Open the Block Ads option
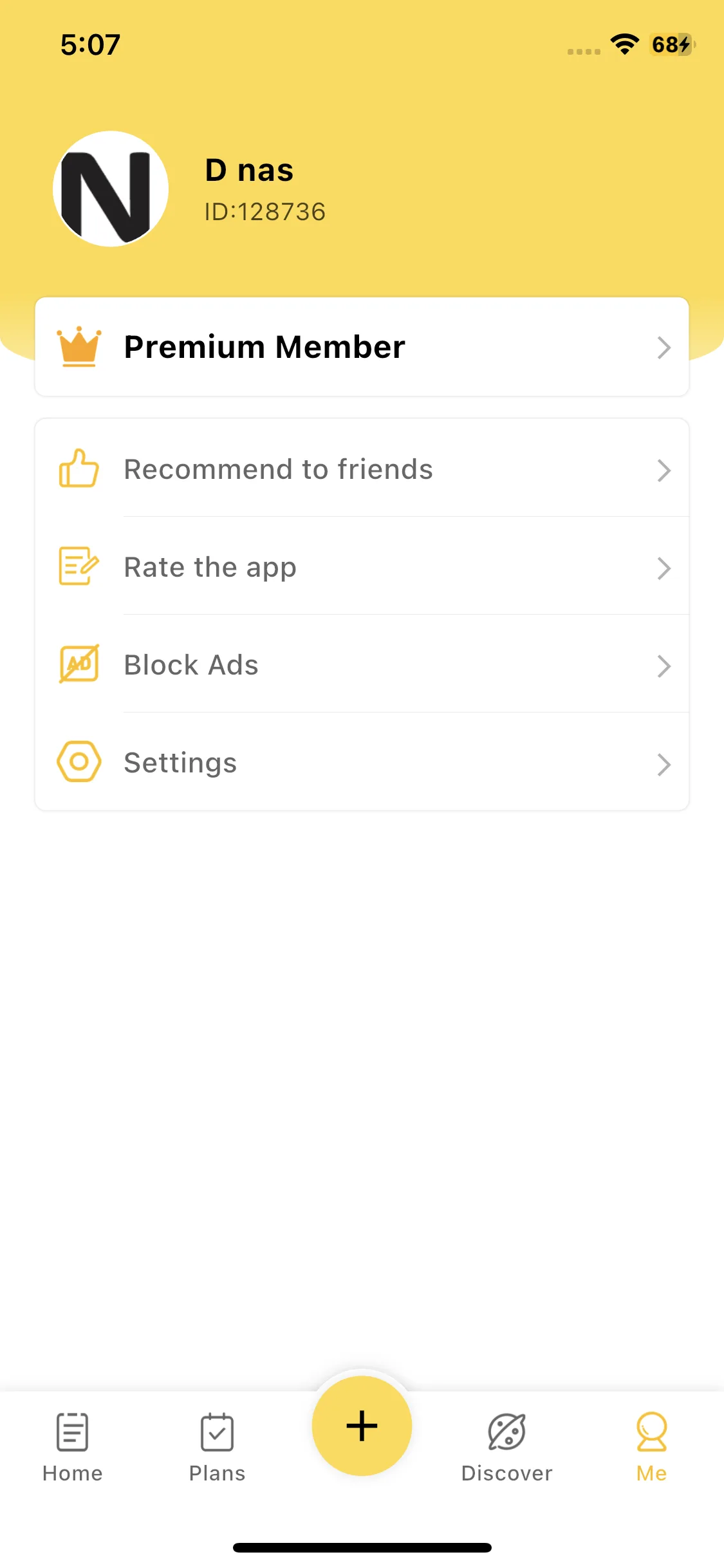 click(361, 665)
